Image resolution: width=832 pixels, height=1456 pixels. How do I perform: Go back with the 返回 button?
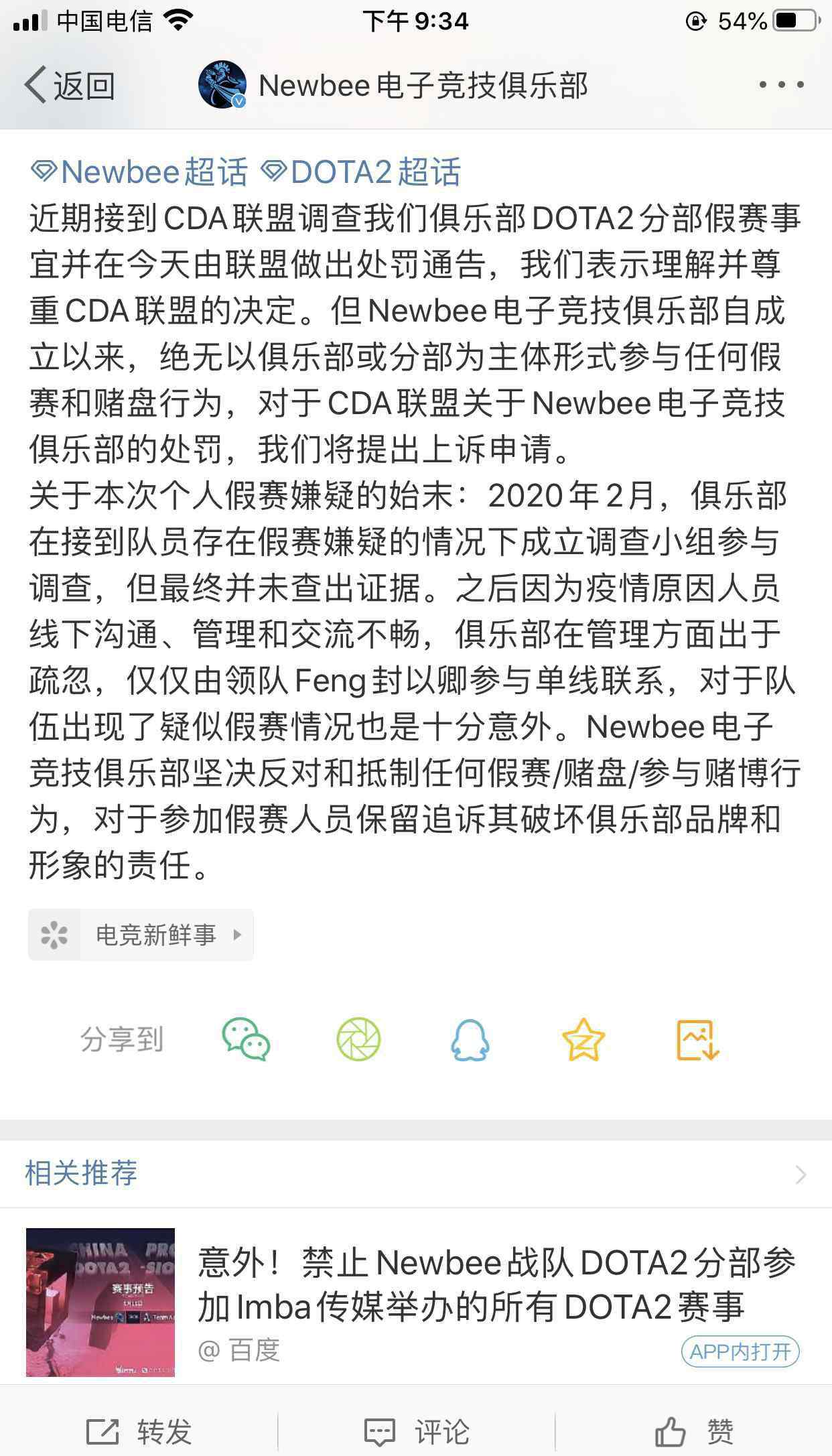[x=70, y=85]
